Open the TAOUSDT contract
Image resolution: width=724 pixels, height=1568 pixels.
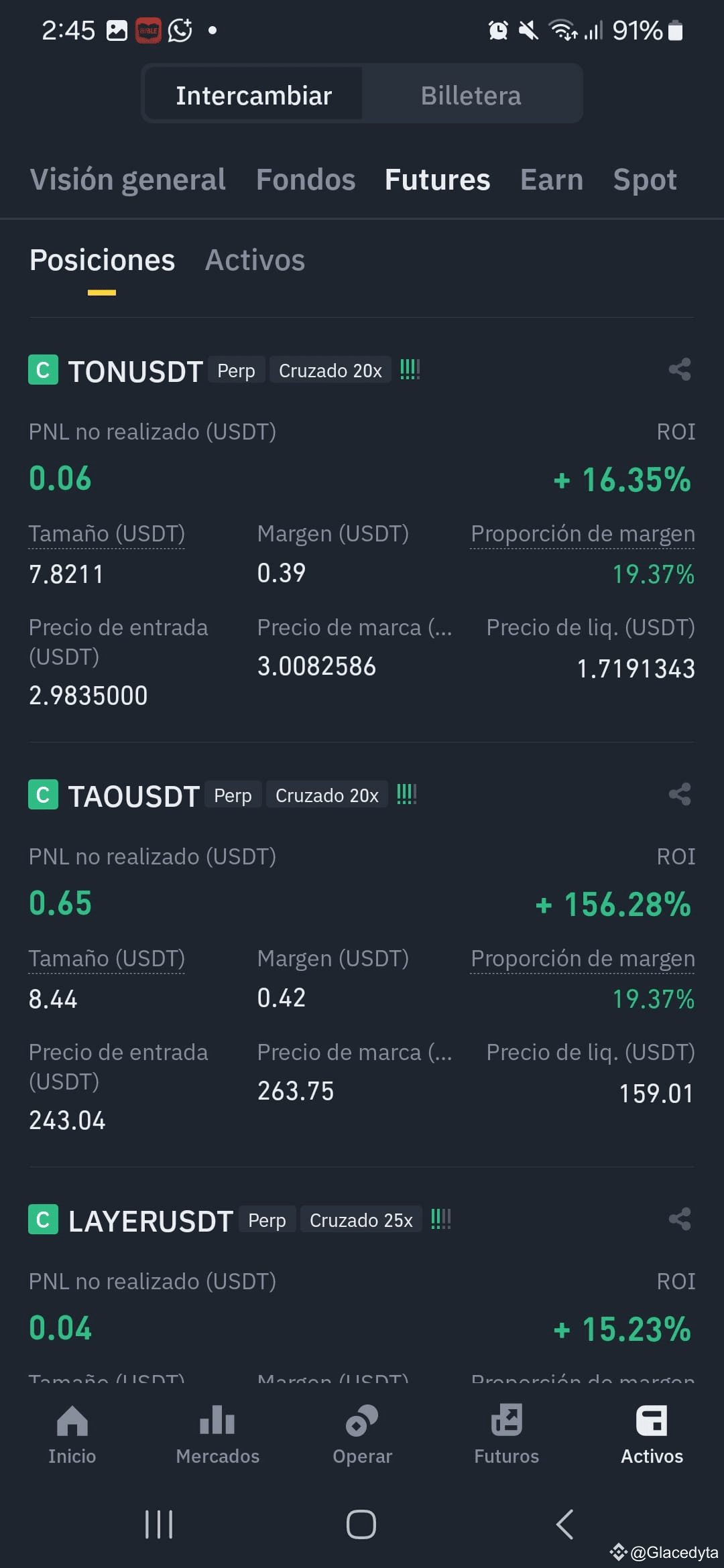(134, 796)
